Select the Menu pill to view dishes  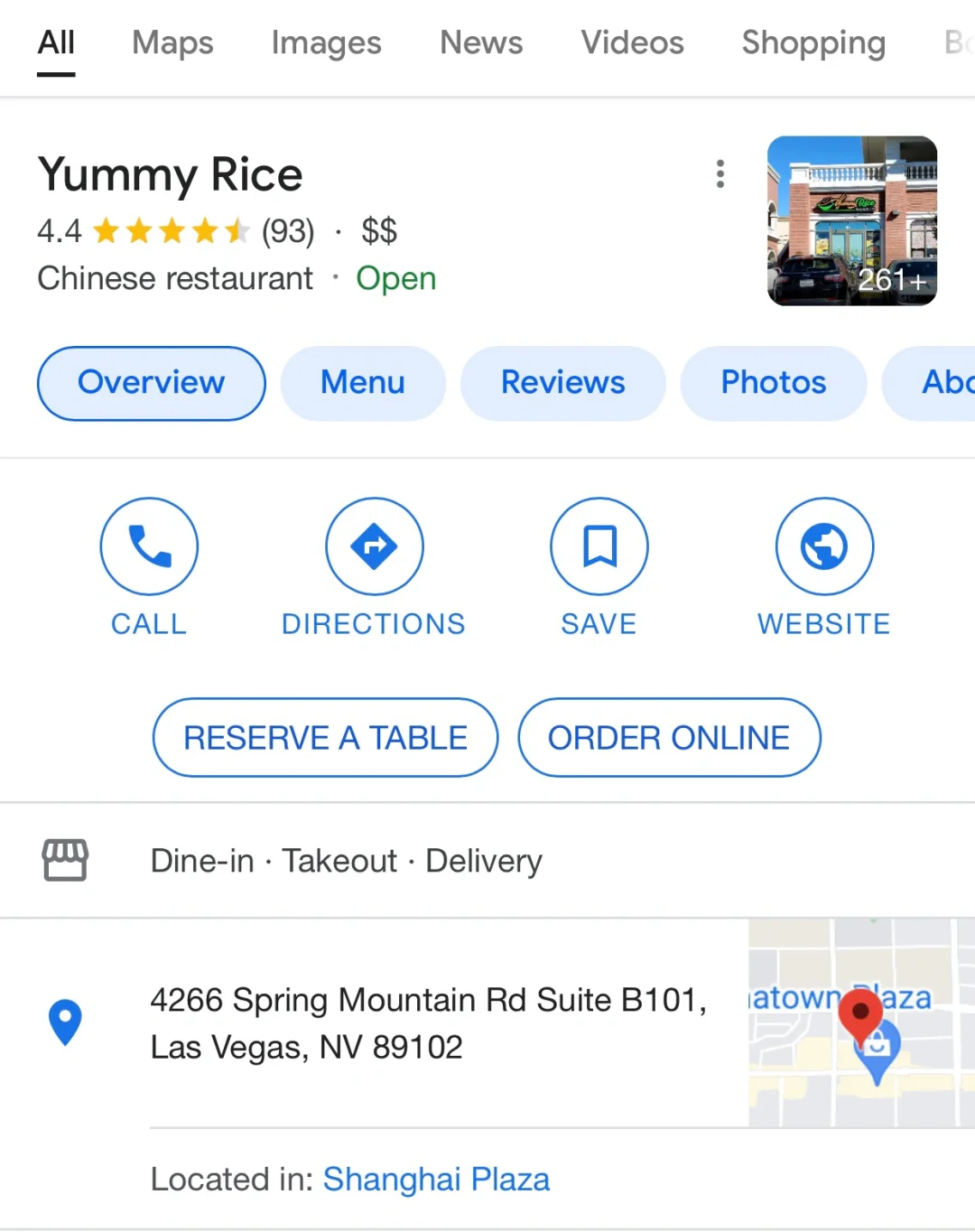click(363, 383)
